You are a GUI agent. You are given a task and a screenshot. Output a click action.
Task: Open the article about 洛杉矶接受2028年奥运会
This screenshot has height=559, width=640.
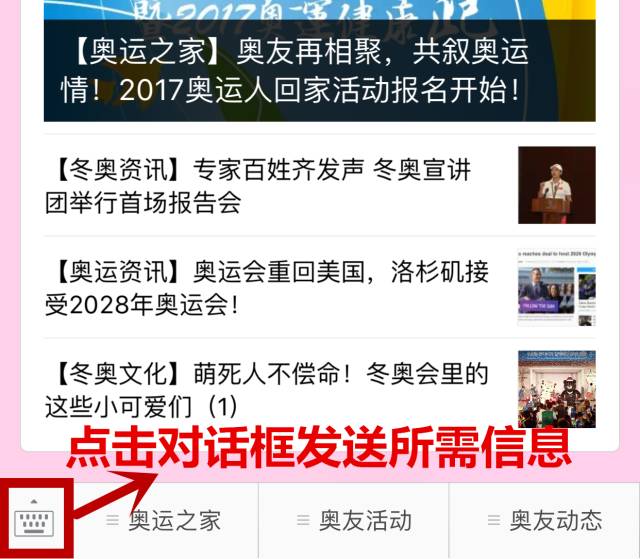tap(270, 287)
